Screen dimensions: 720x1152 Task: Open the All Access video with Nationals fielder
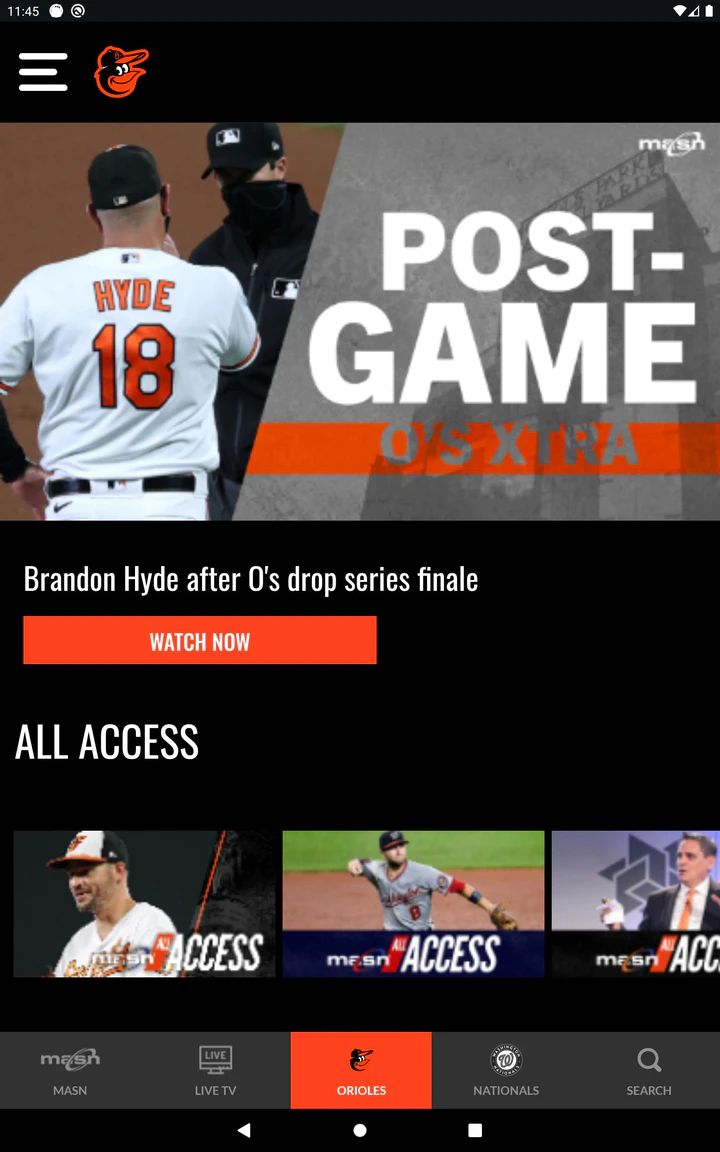pos(413,903)
